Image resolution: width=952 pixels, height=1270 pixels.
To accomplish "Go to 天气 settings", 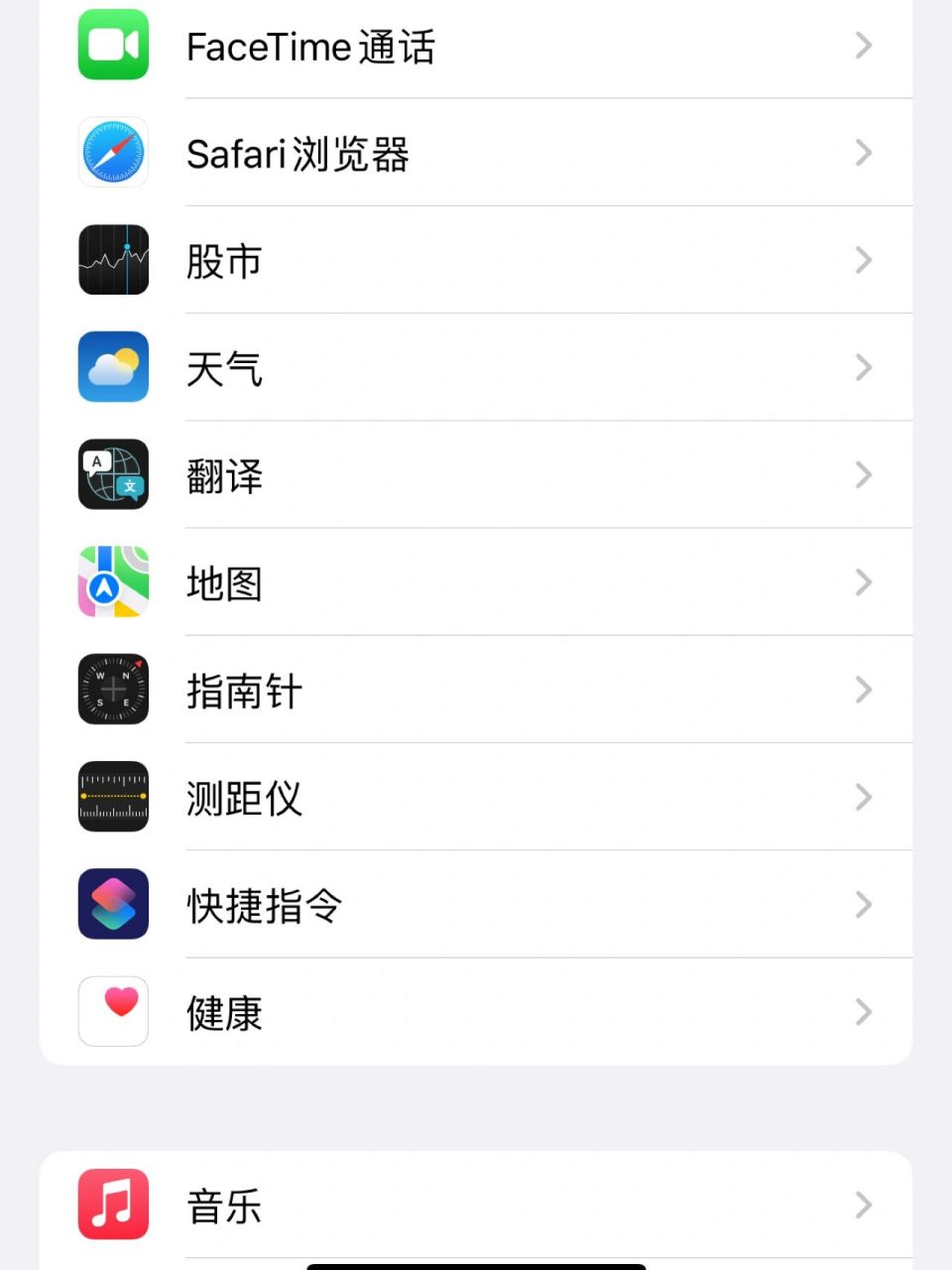I will point(476,368).
